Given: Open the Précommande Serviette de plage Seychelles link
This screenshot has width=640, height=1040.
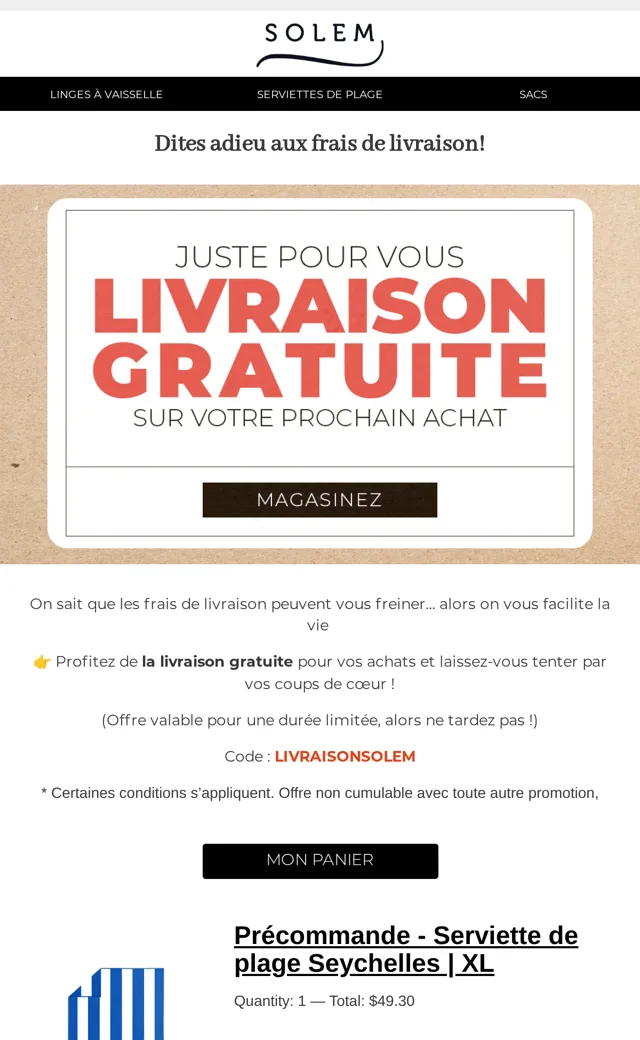Looking at the screenshot, I should [406, 949].
